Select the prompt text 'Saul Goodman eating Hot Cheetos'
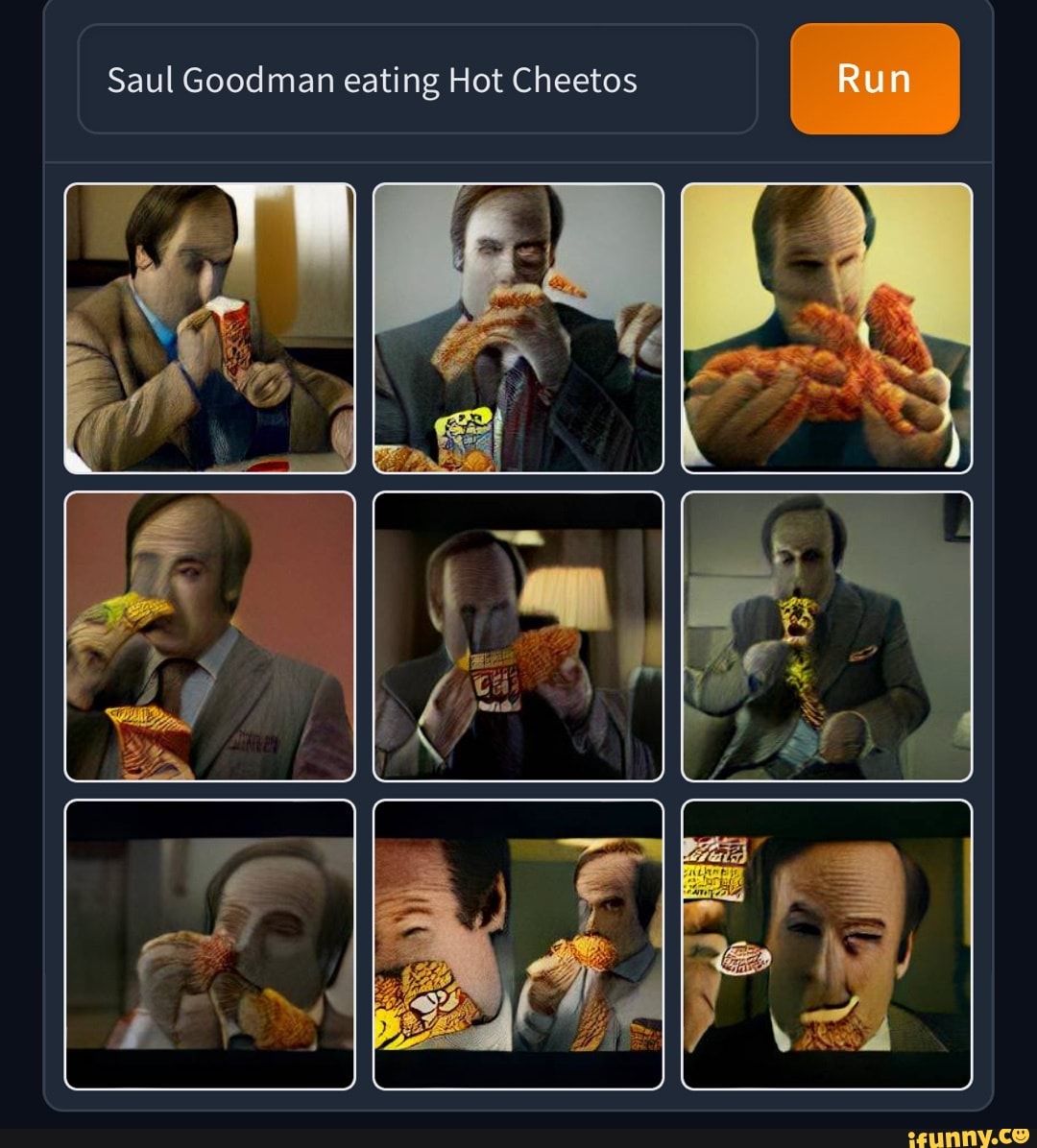1037x1148 pixels. pos(371,82)
